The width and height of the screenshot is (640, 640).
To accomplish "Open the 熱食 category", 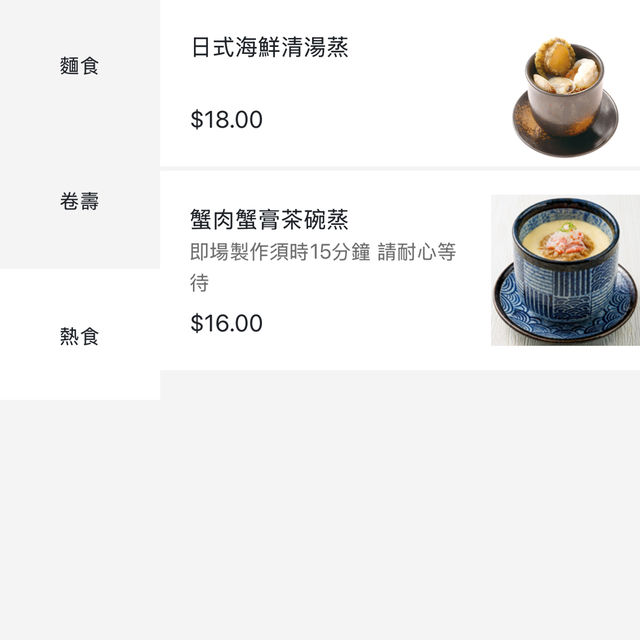I will point(80,336).
